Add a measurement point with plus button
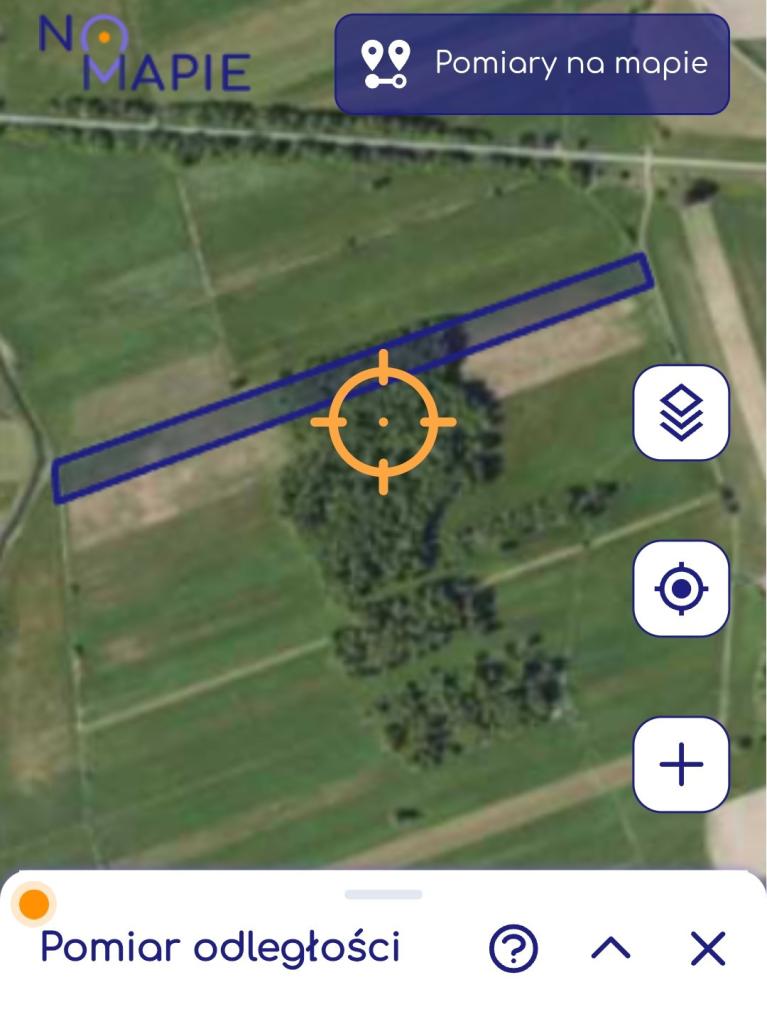The width and height of the screenshot is (767, 1024). coord(681,764)
